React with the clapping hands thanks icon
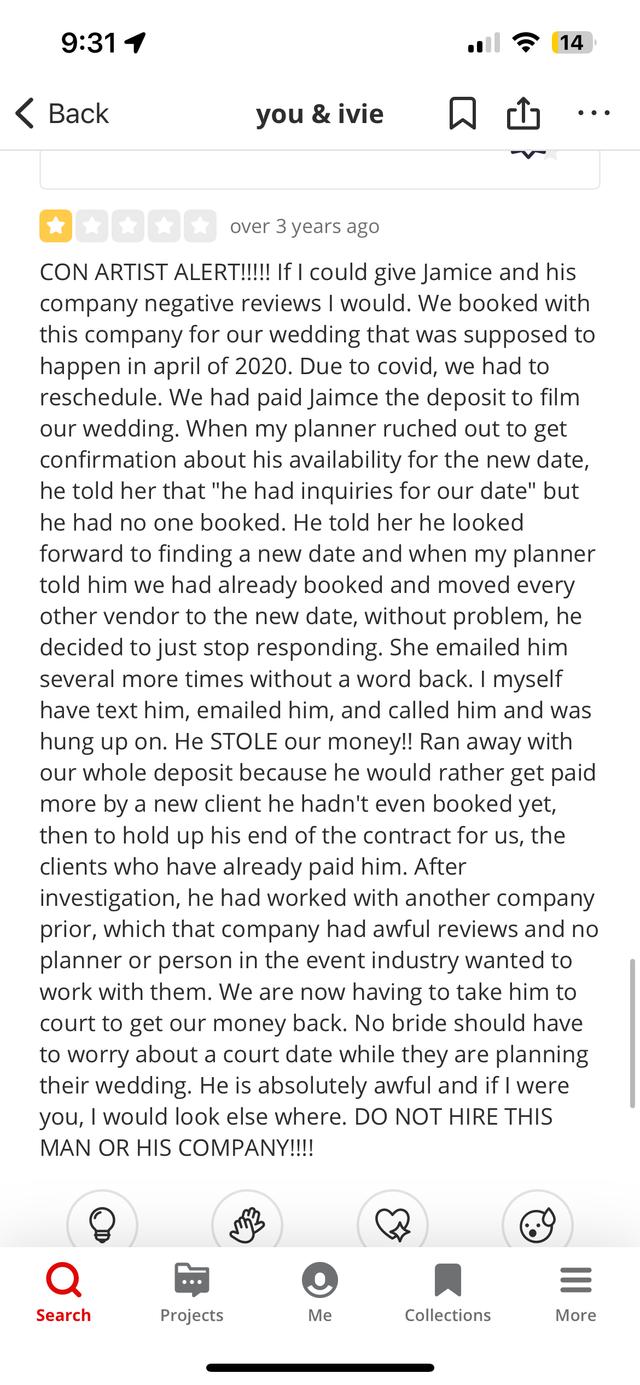 248,1223
